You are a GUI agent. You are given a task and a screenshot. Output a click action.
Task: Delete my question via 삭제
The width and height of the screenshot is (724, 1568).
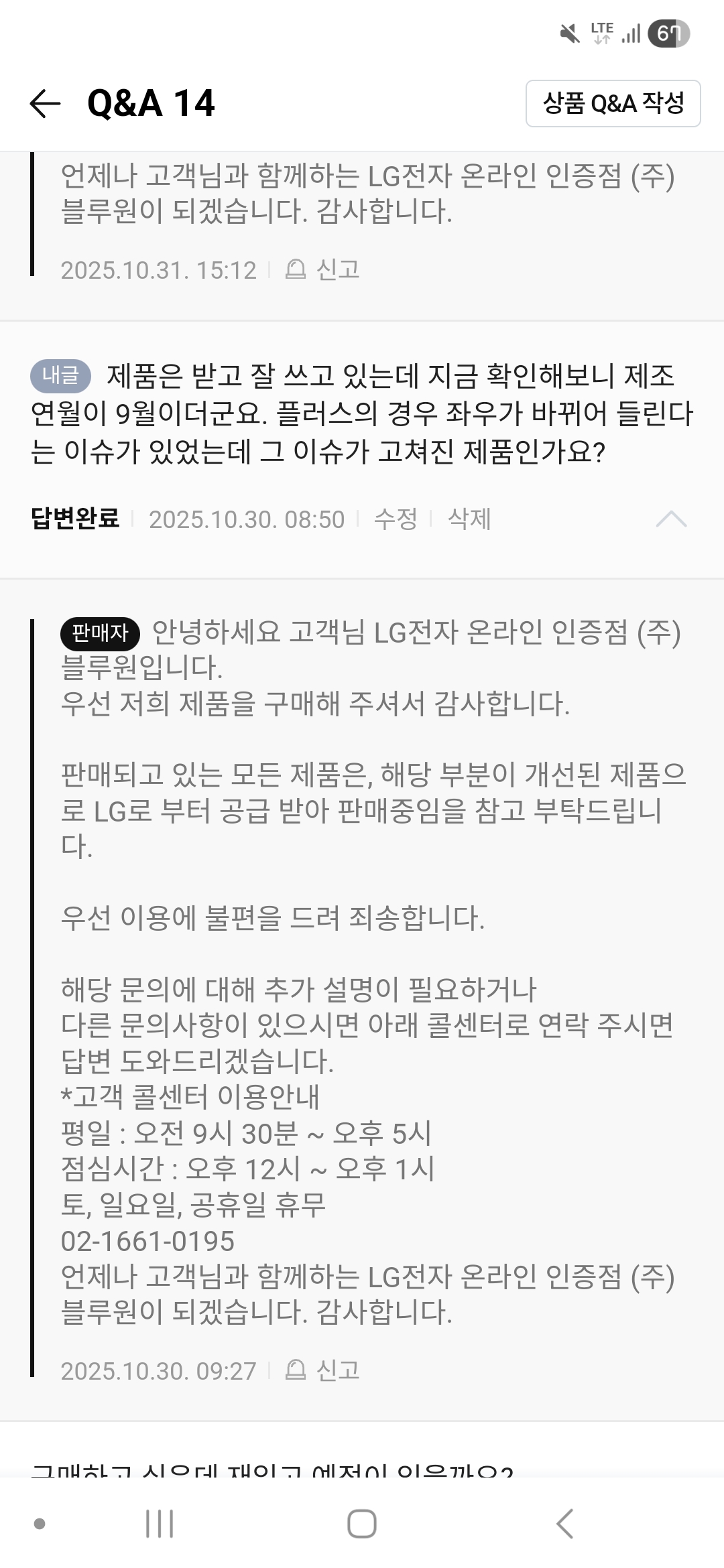click(469, 519)
